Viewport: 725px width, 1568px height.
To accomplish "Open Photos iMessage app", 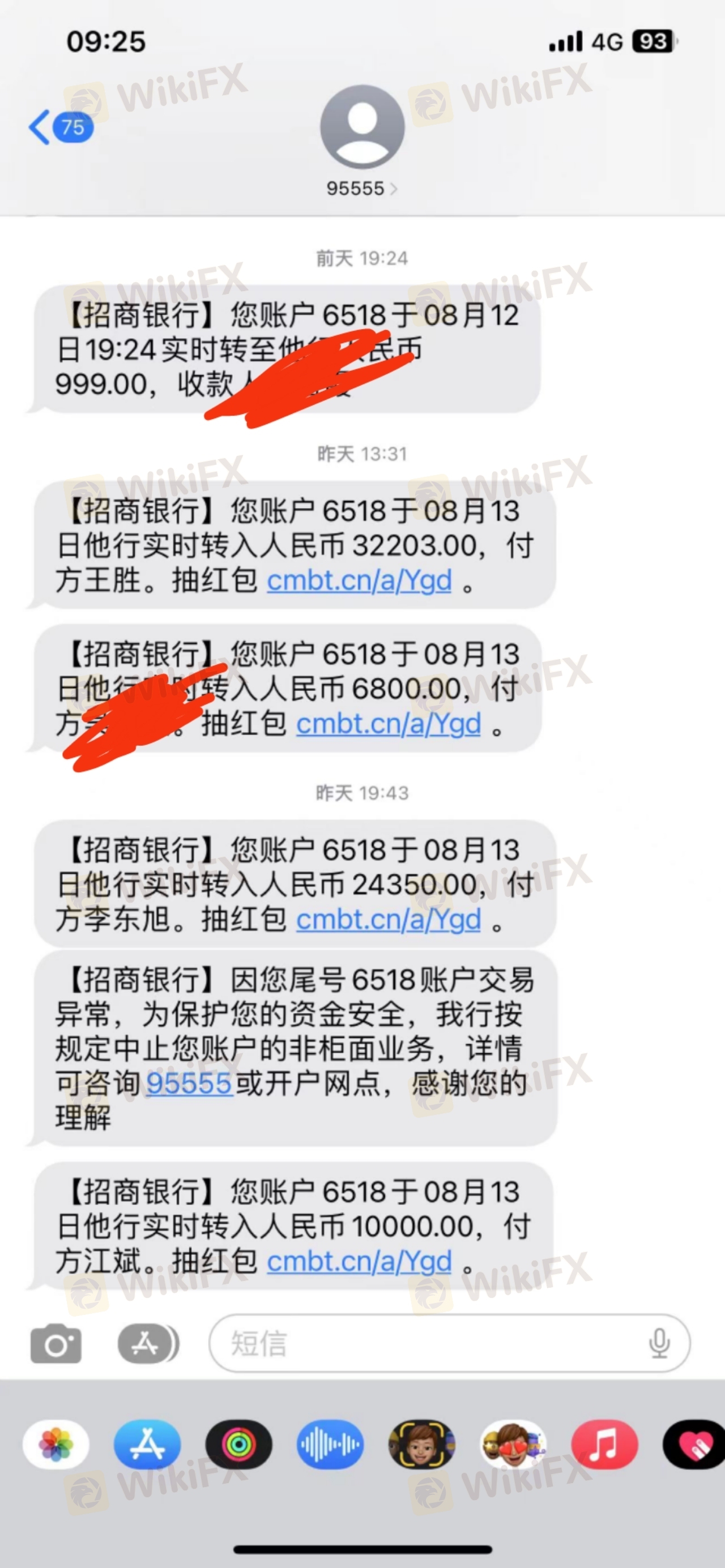I will pyautogui.click(x=56, y=1445).
